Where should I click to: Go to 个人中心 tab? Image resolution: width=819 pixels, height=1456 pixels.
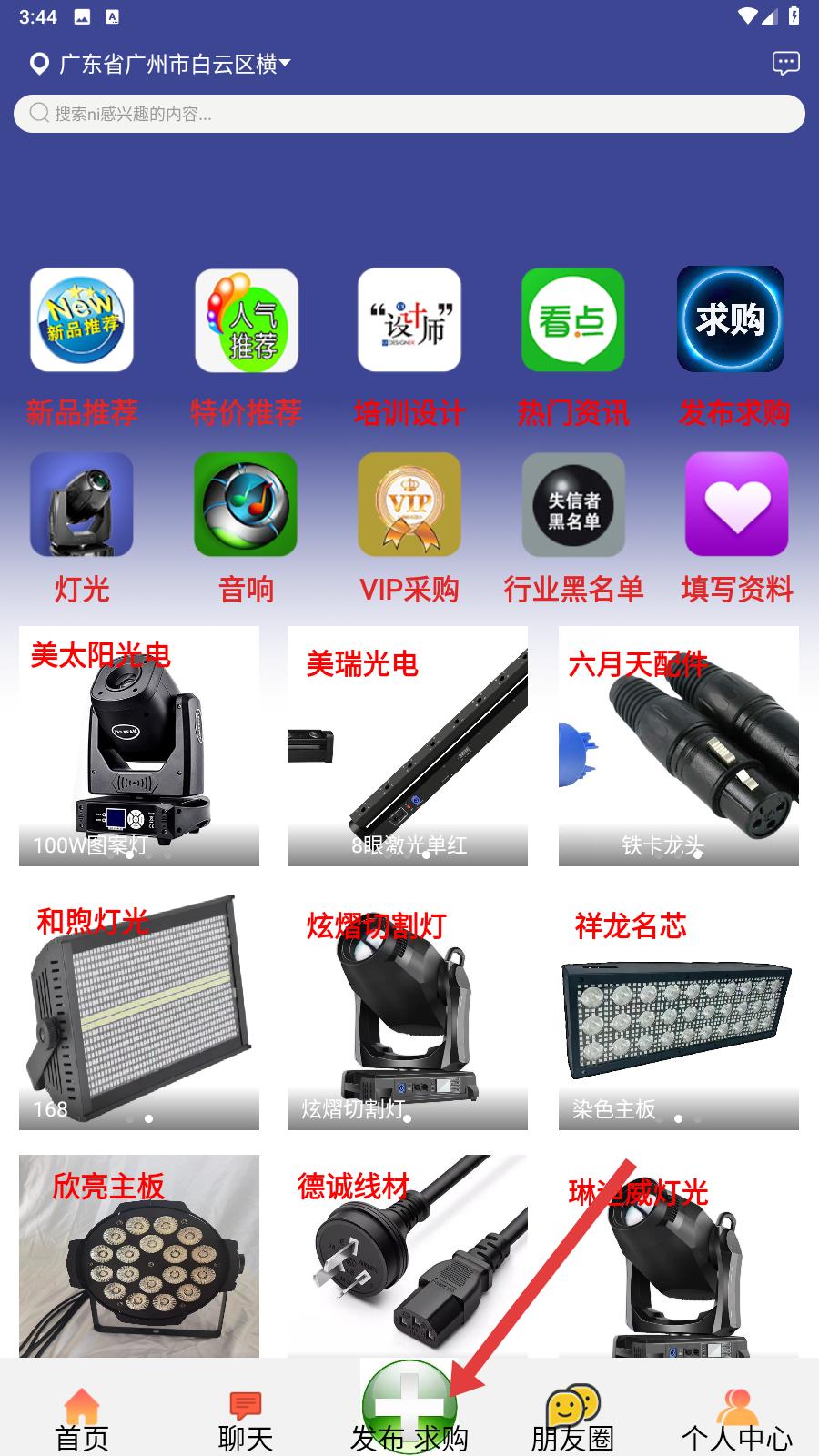736,1418
